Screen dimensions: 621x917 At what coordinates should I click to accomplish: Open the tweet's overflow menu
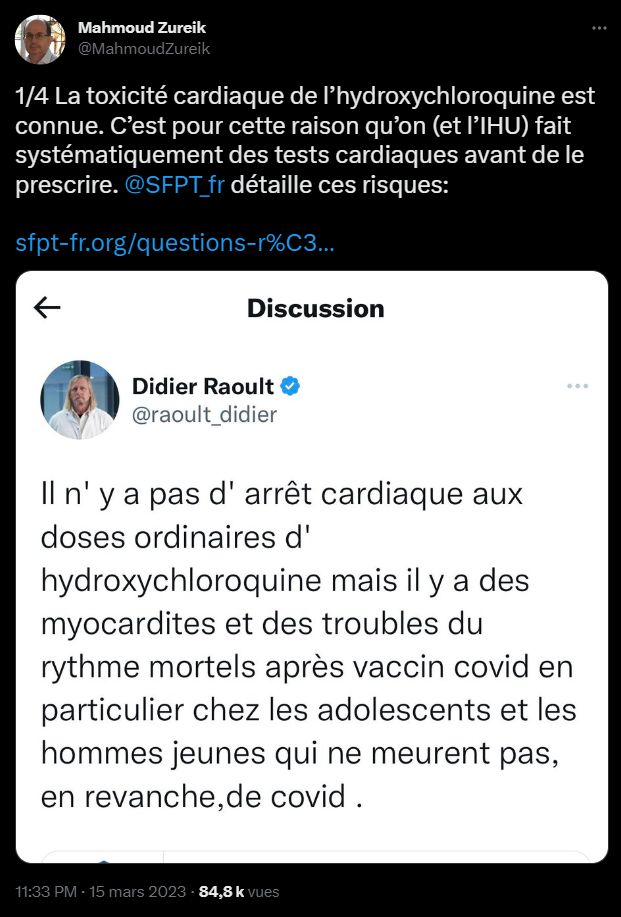coord(598,29)
